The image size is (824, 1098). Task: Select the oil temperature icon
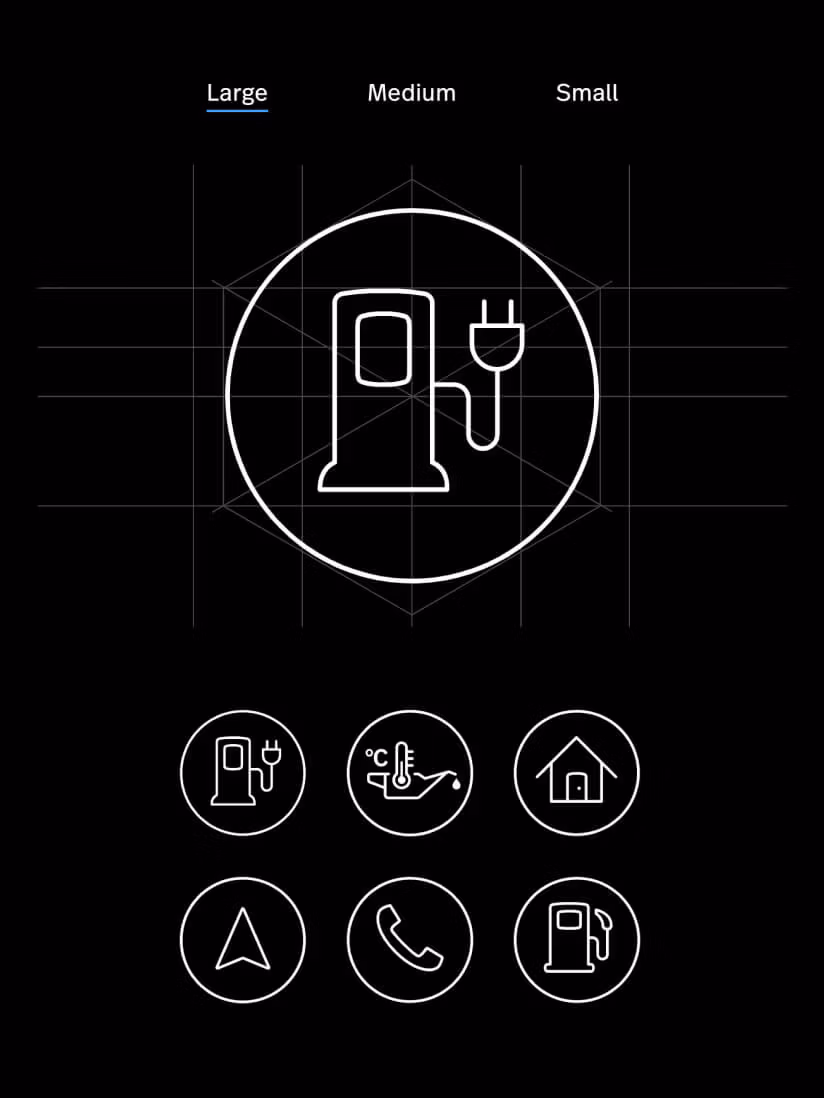point(410,773)
